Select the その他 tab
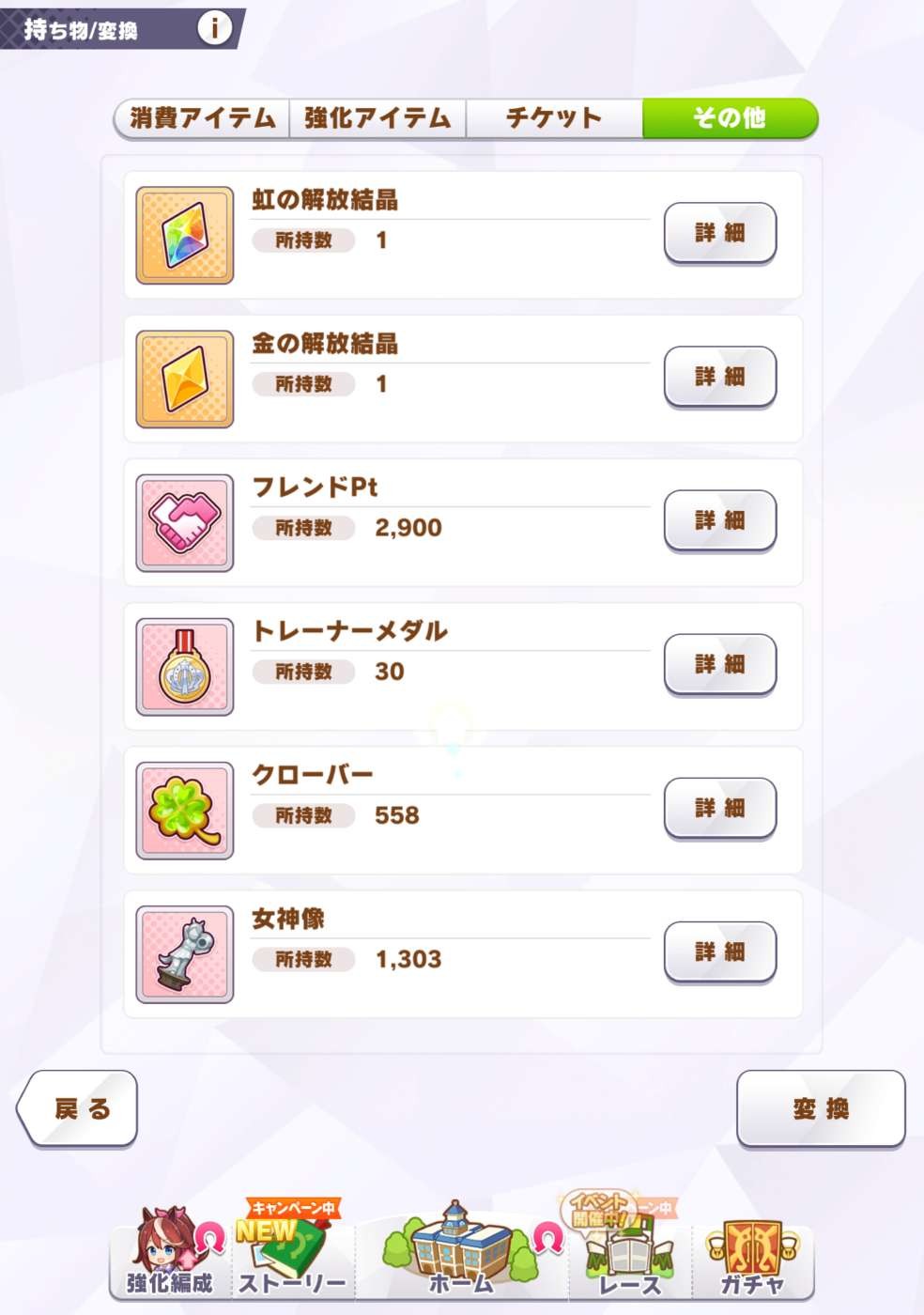This screenshot has height=1315, width=924. pyautogui.click(x=730, y=118)
